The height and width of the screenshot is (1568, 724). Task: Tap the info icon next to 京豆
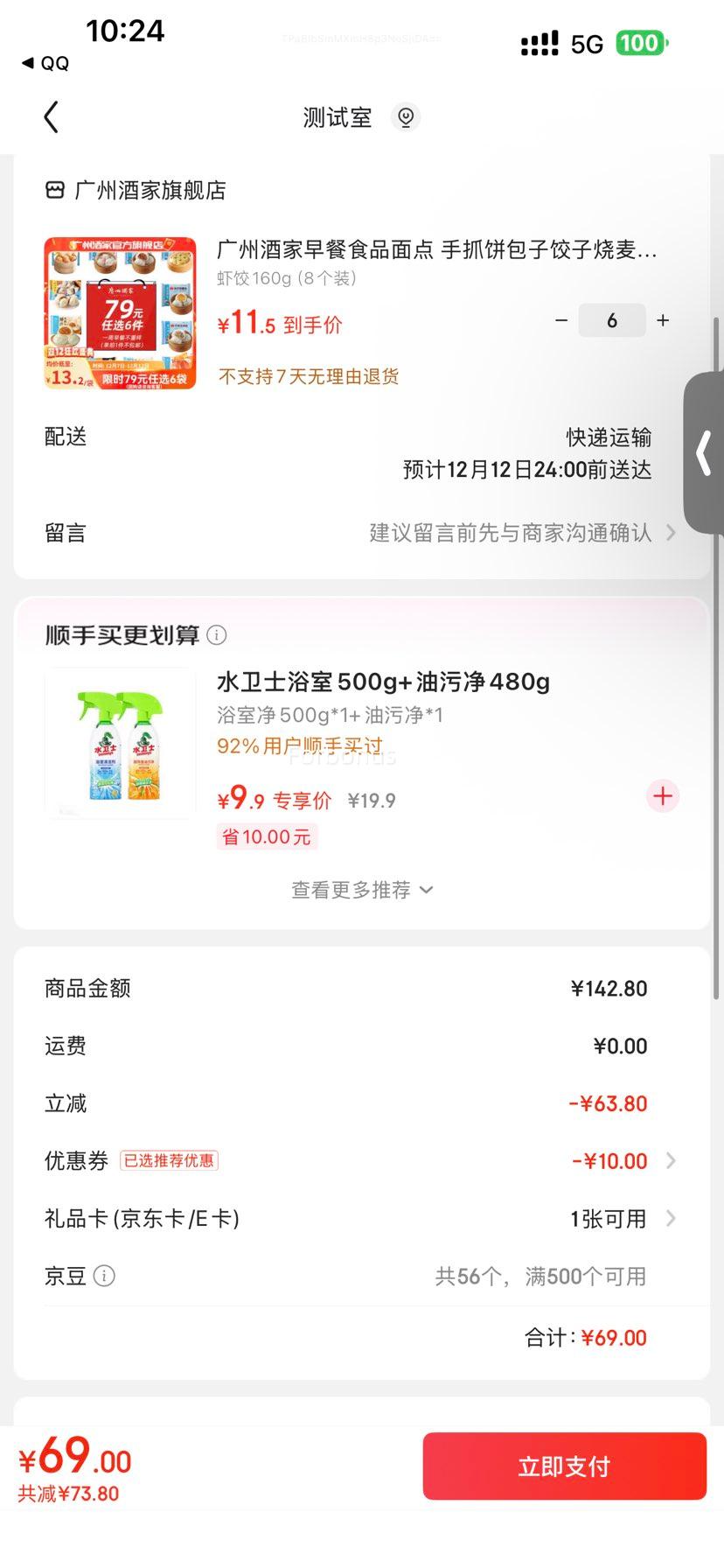[x=104, y=1276]
